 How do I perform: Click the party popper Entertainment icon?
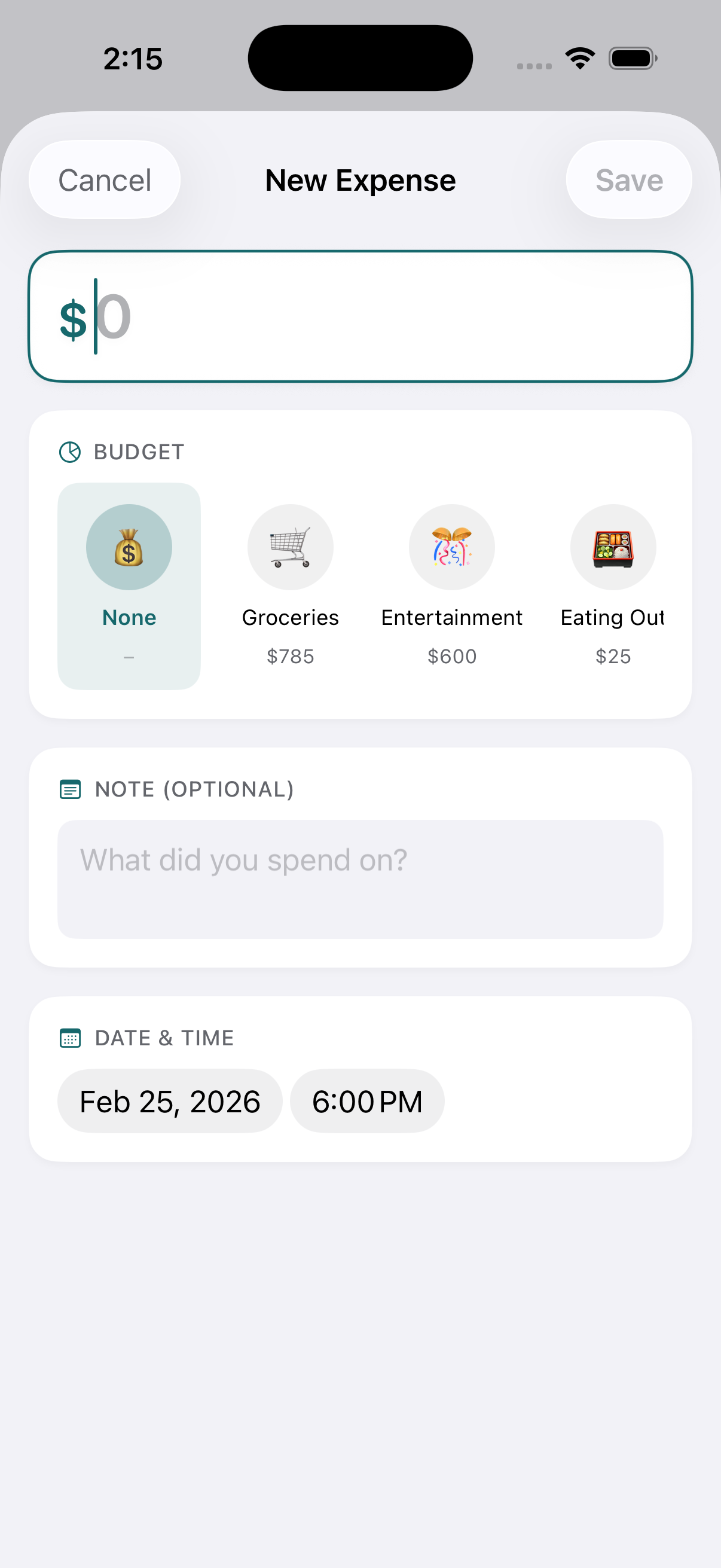point(451,547)
